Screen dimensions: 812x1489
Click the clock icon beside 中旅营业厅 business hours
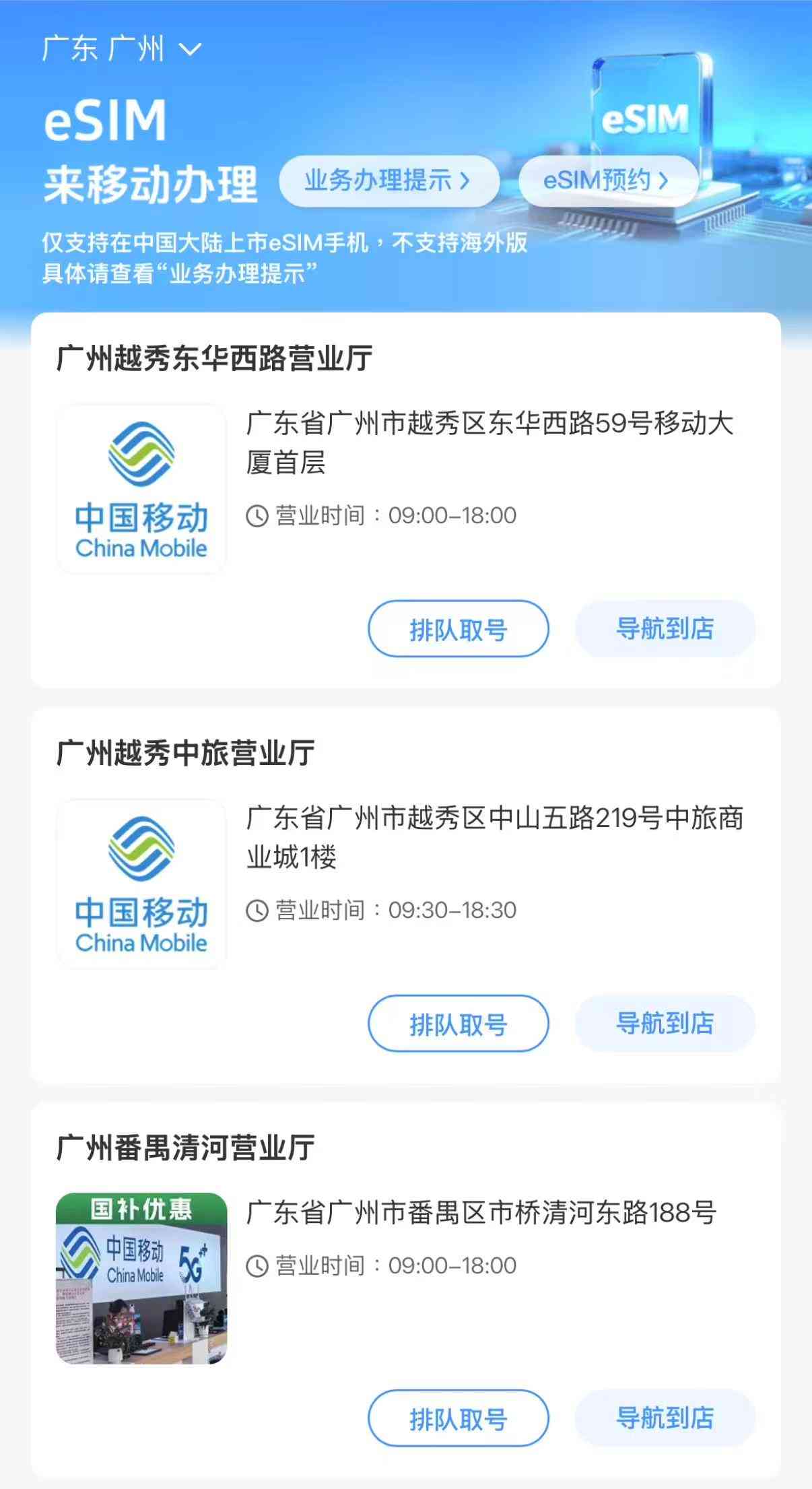(x=258, y=909)
